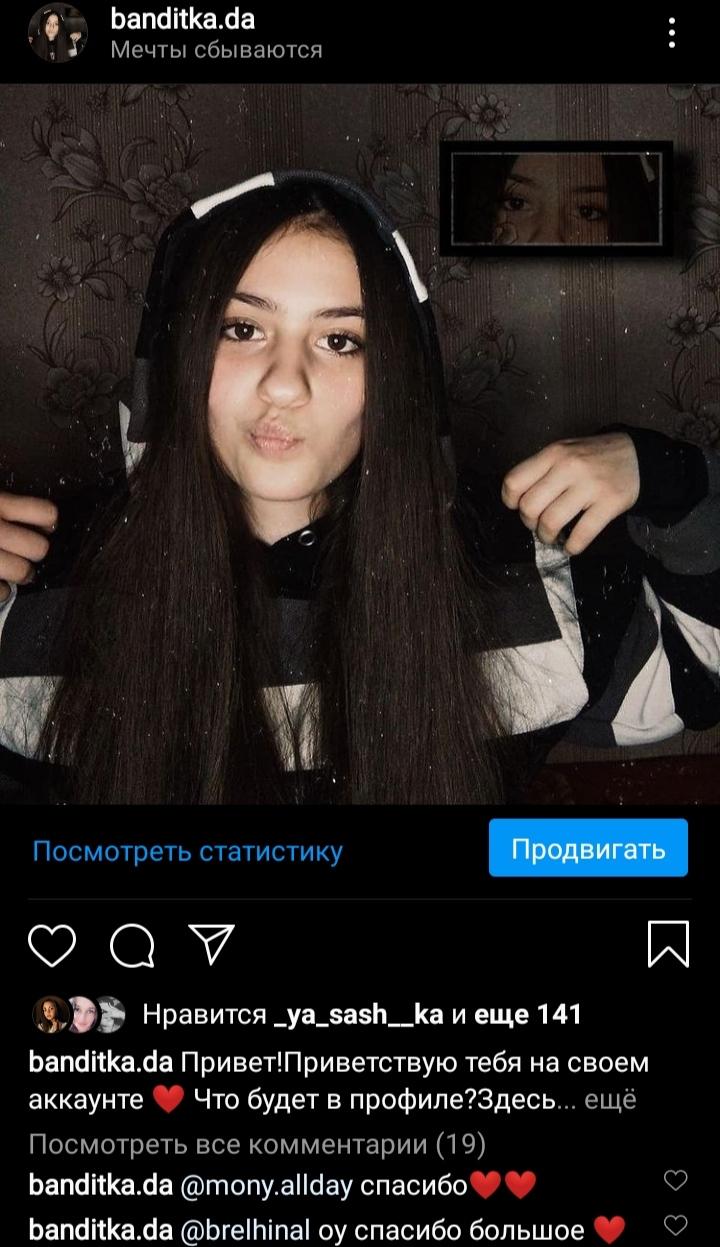
Task: Tap the Продвигать button
Action: click(588, 848)
